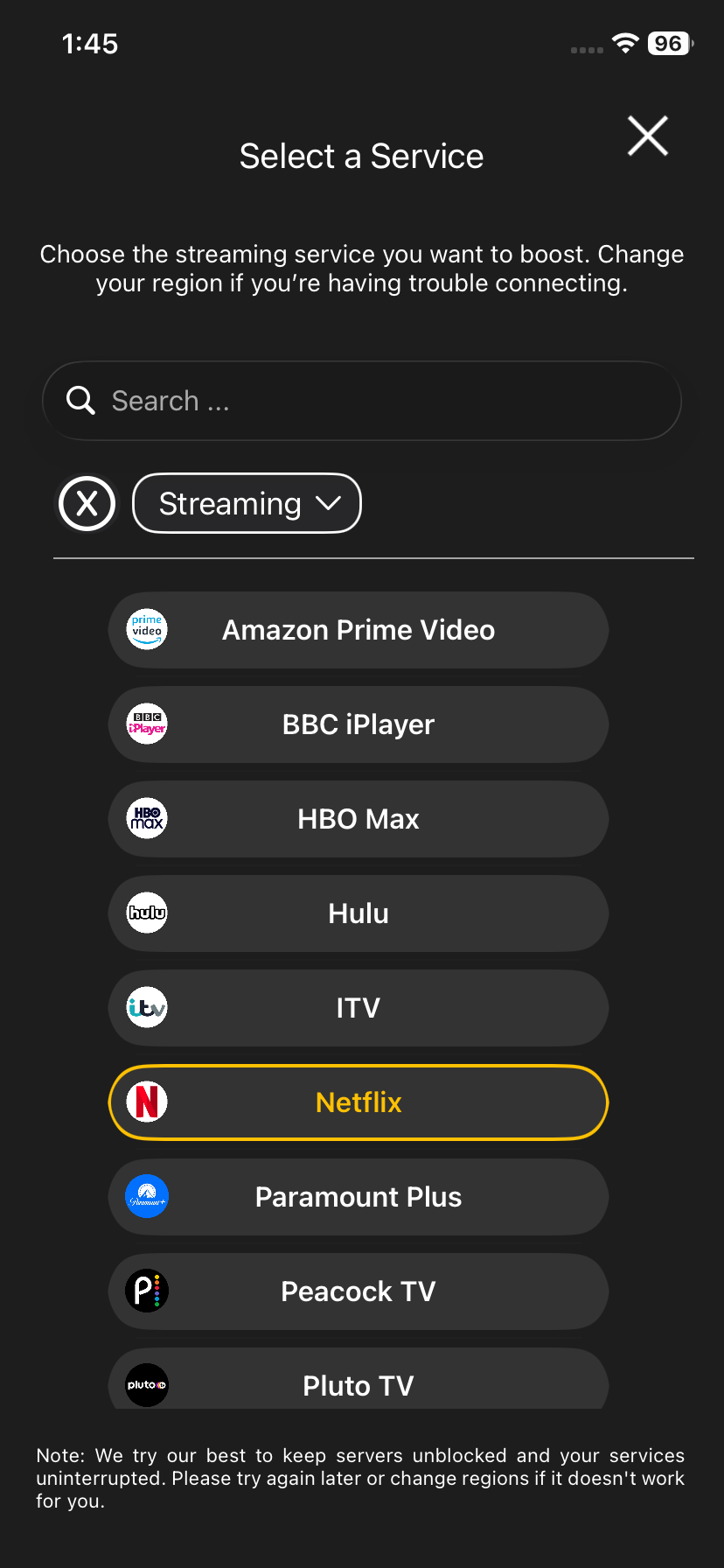Select Hulu streaming service

point(359,913)
